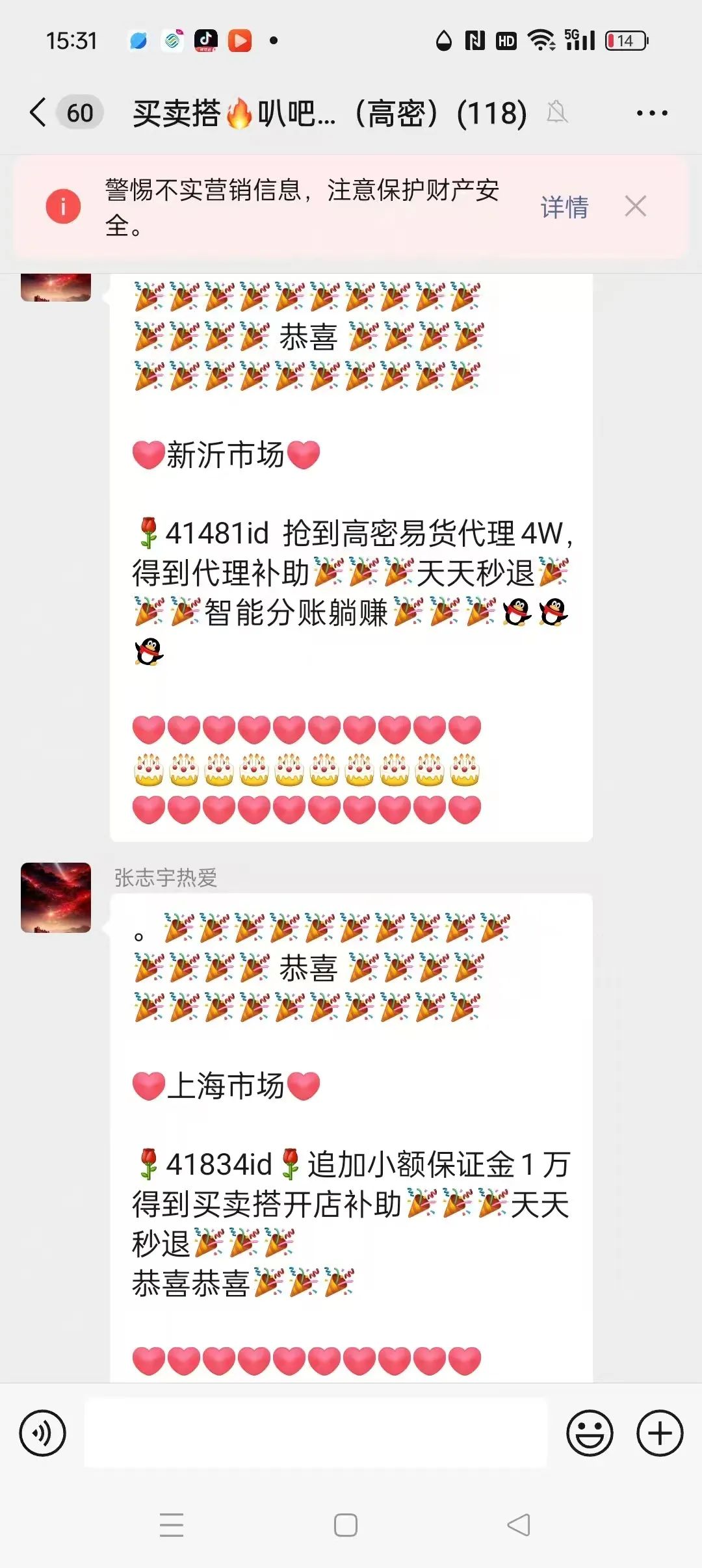
Task: Open the emoji picker
Action: [590, 1433]
